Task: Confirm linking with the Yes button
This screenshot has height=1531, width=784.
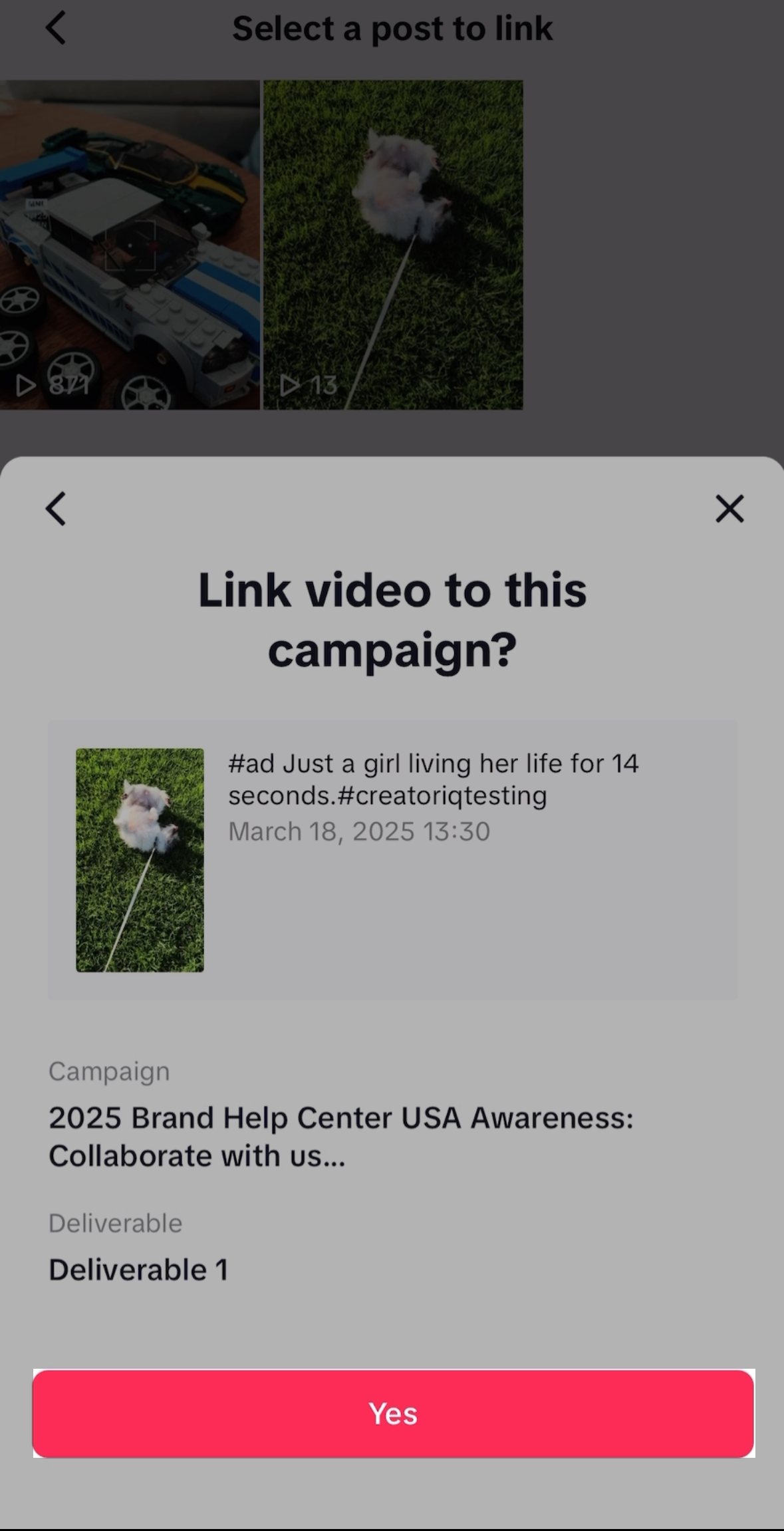Action: [393, 1413]
